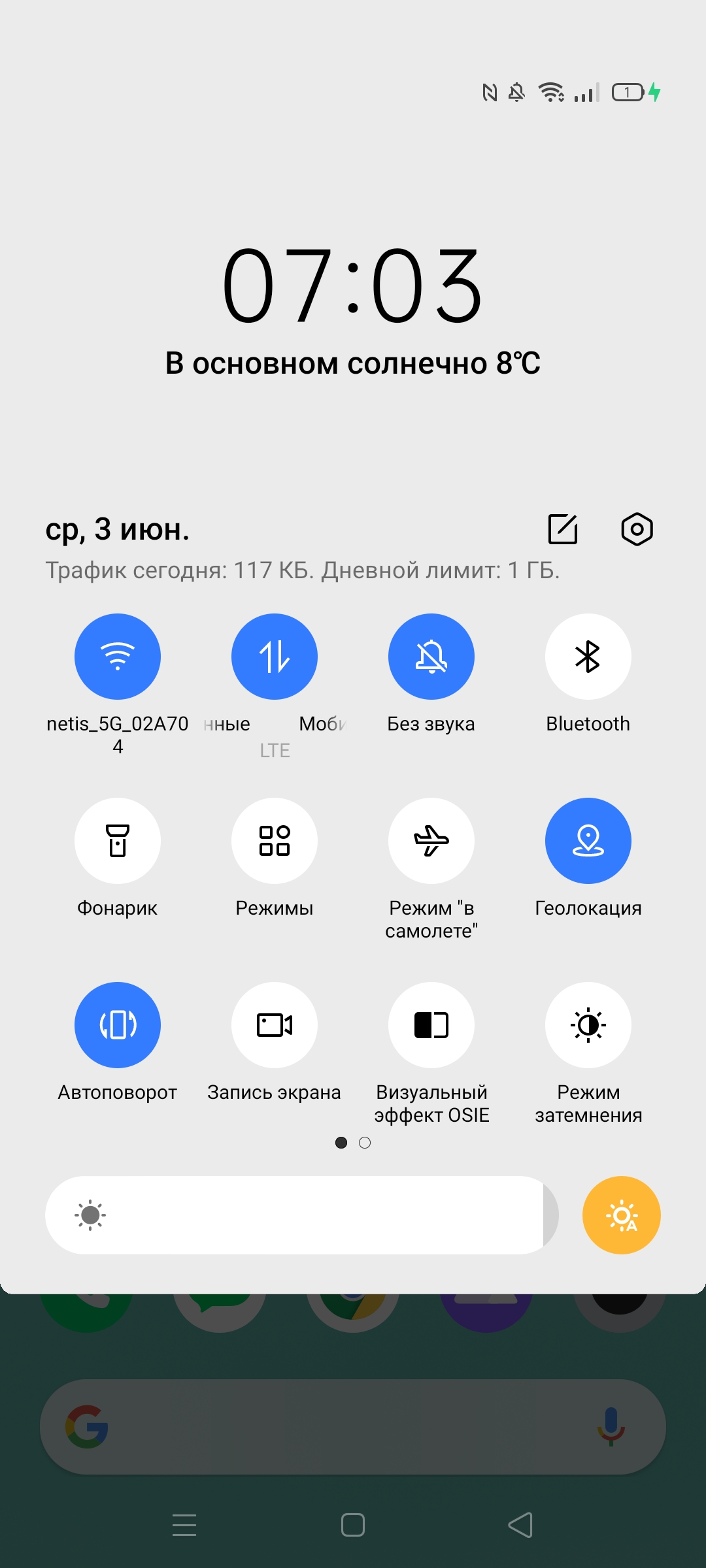
Task: Turn on Режим затемнения
Action: [588, 1025]
